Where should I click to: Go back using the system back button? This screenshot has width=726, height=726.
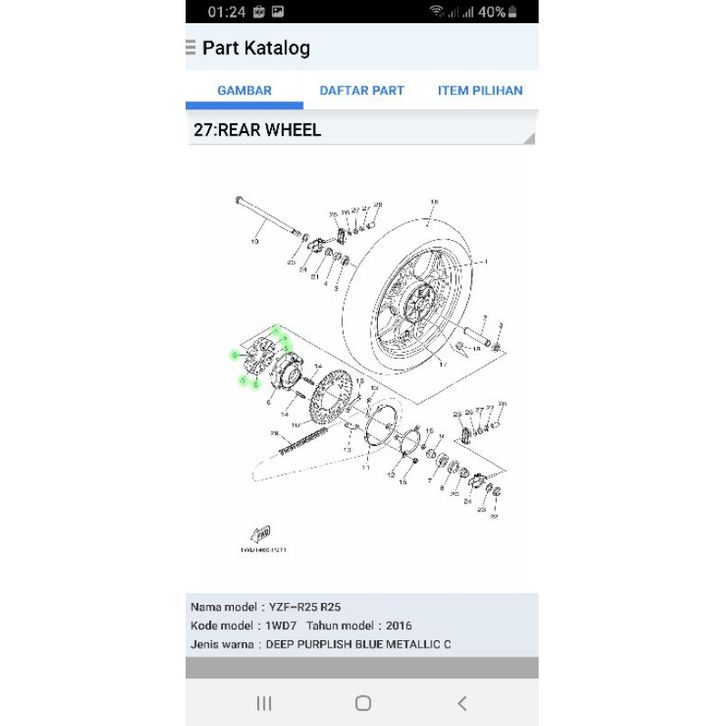point(461,703)
